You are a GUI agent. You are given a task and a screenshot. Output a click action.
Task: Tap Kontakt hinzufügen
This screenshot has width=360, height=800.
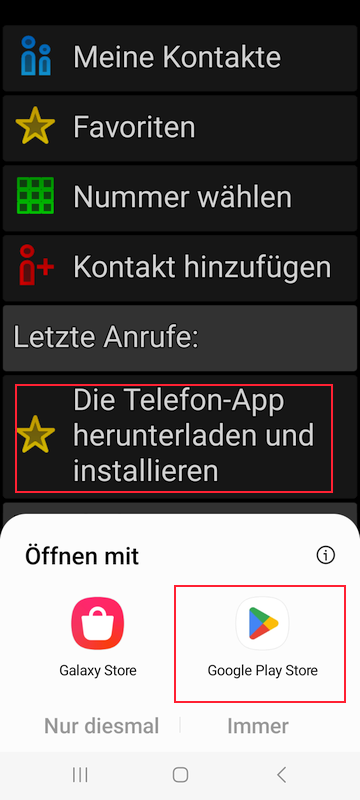[179, 267]
